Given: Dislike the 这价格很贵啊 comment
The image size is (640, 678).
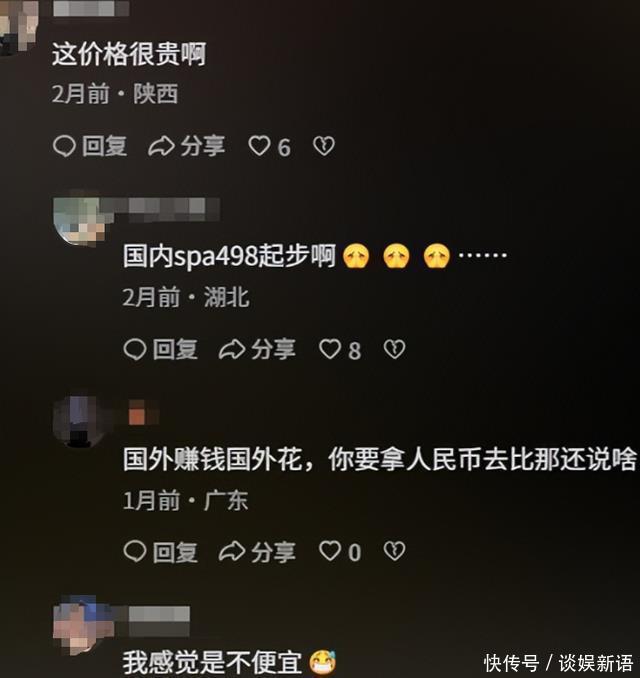Looking at the screenshot, I should pyautogui.click(x=323, y=146).
